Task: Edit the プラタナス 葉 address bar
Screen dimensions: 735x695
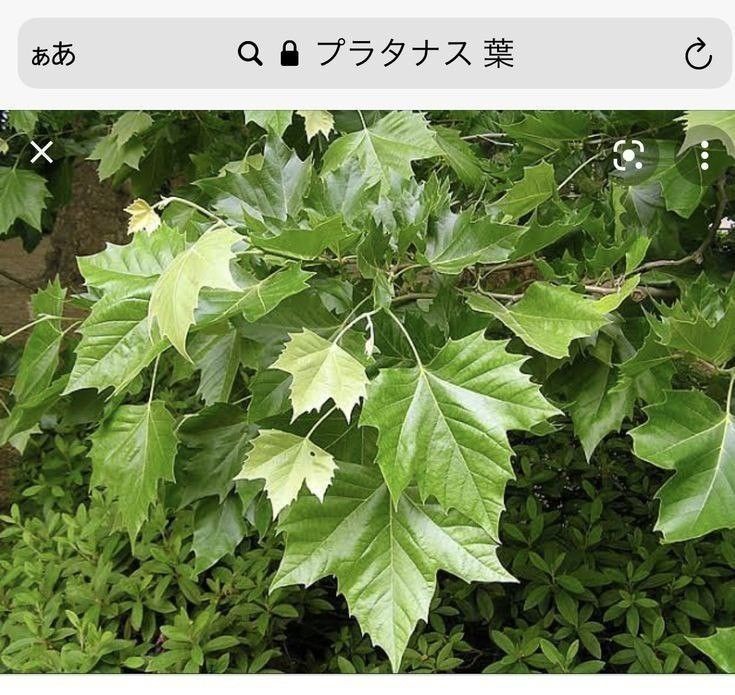Action: coord(413,54)
